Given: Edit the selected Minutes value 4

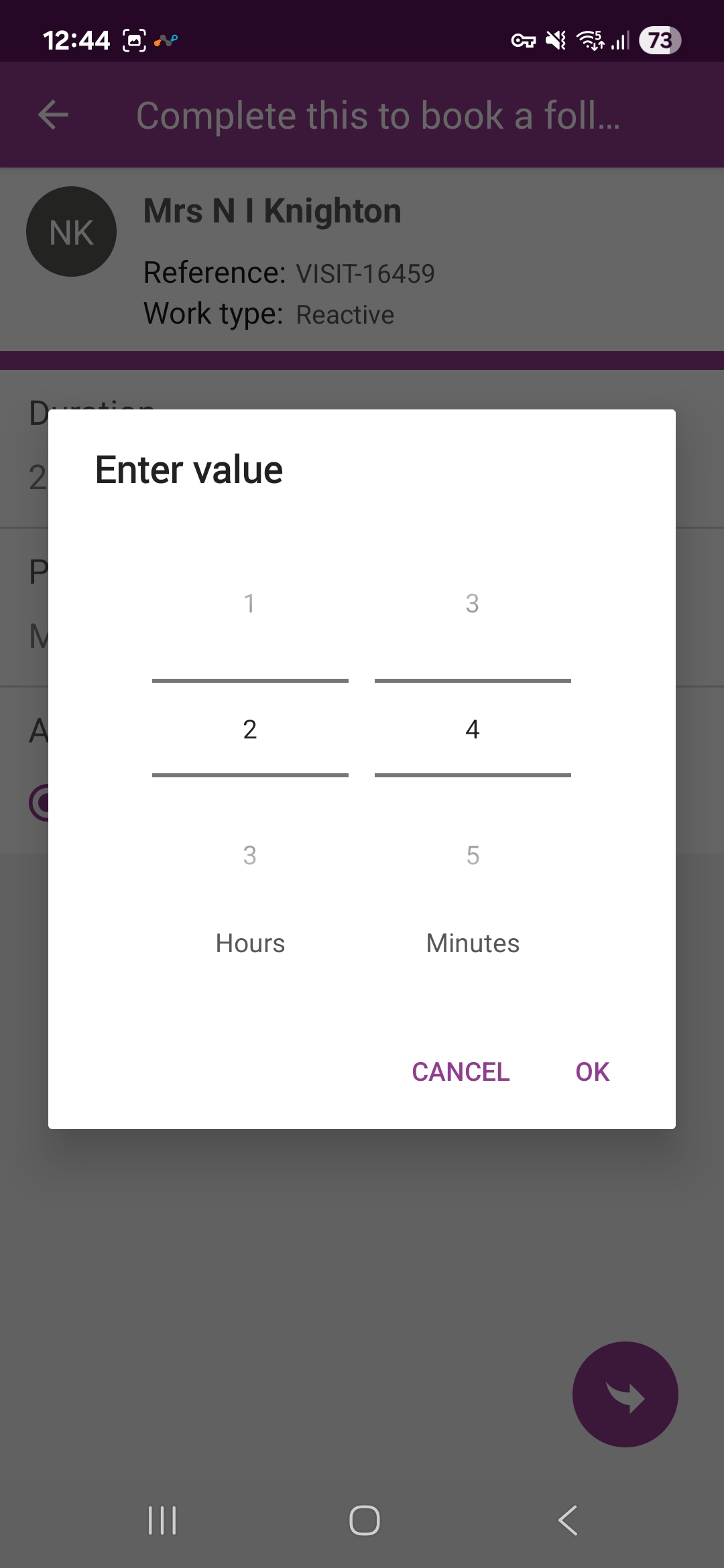Looking at the screenshot, I should point(473,729).
